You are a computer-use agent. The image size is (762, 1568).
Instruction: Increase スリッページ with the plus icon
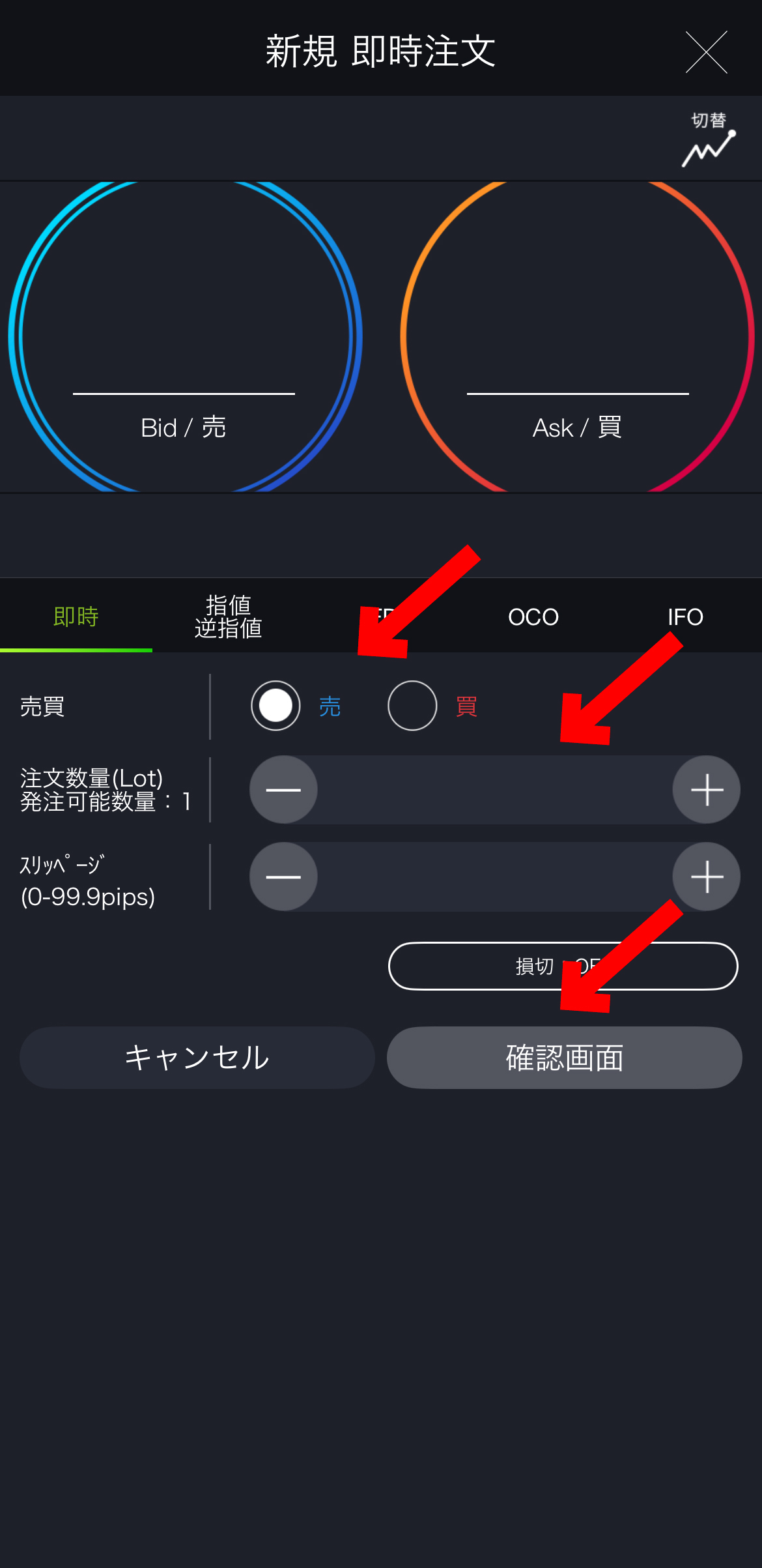[706, 877]
